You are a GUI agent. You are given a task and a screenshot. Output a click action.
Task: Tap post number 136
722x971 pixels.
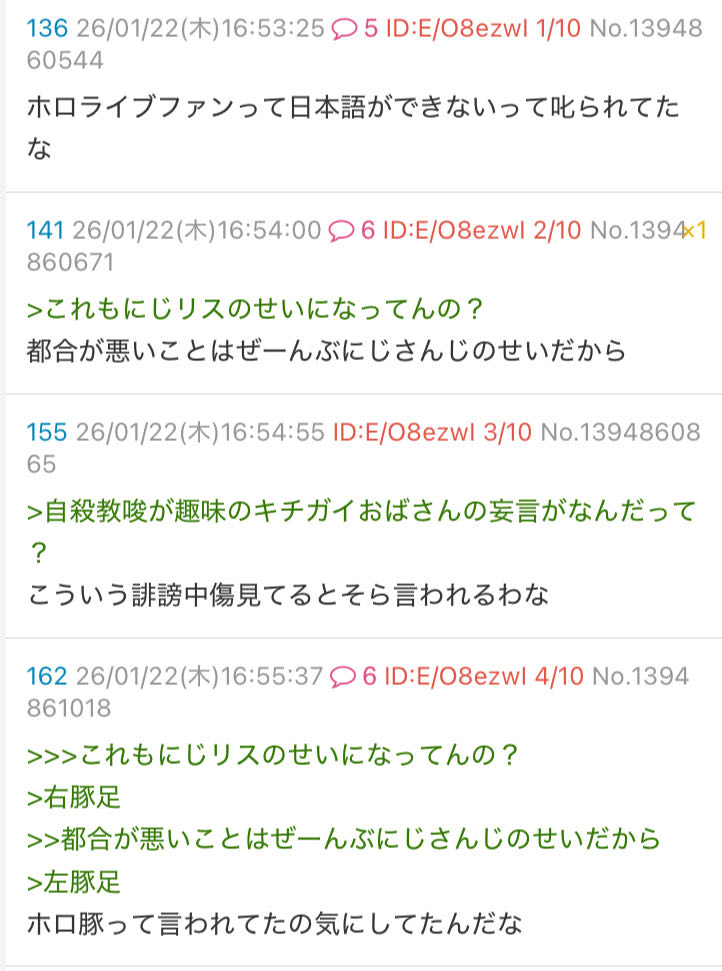pyautogui.click(x=46, y=28)
